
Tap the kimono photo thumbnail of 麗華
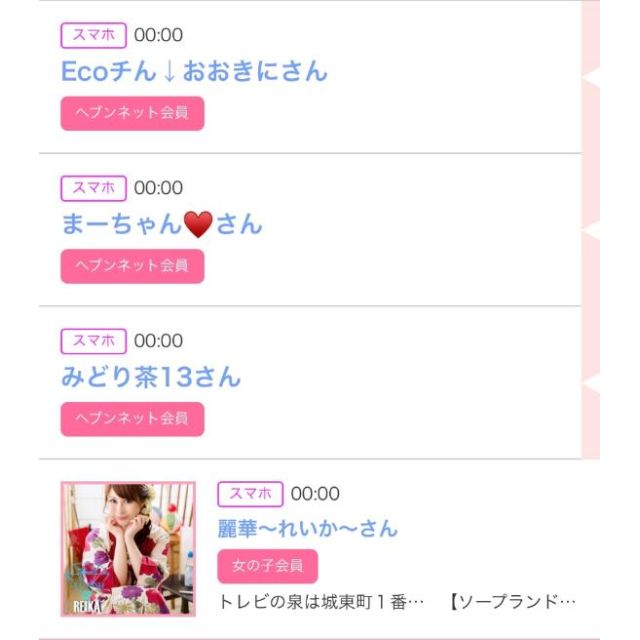(x=128, y=549)
